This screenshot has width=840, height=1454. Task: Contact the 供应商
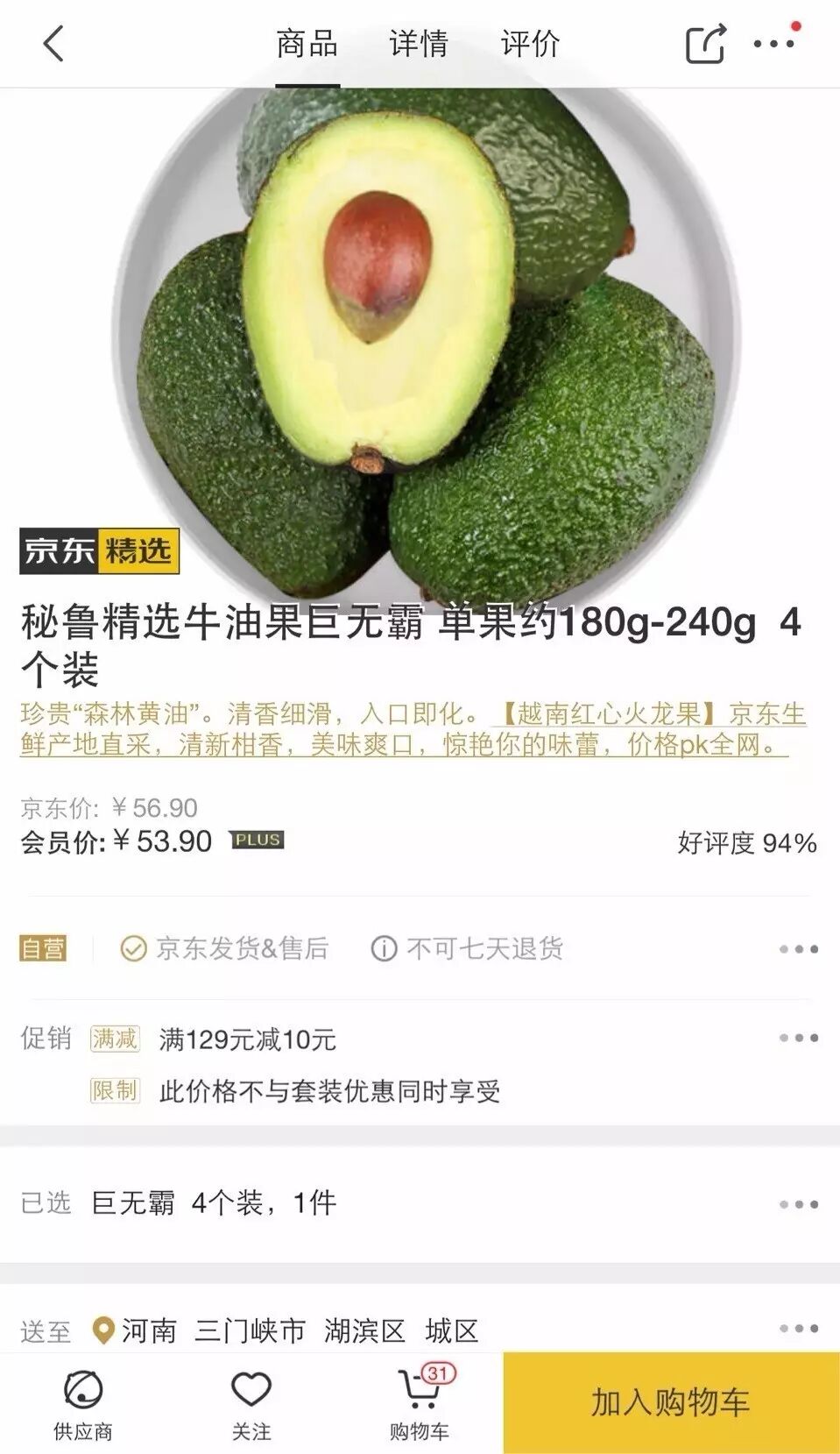pos(83,1404)
